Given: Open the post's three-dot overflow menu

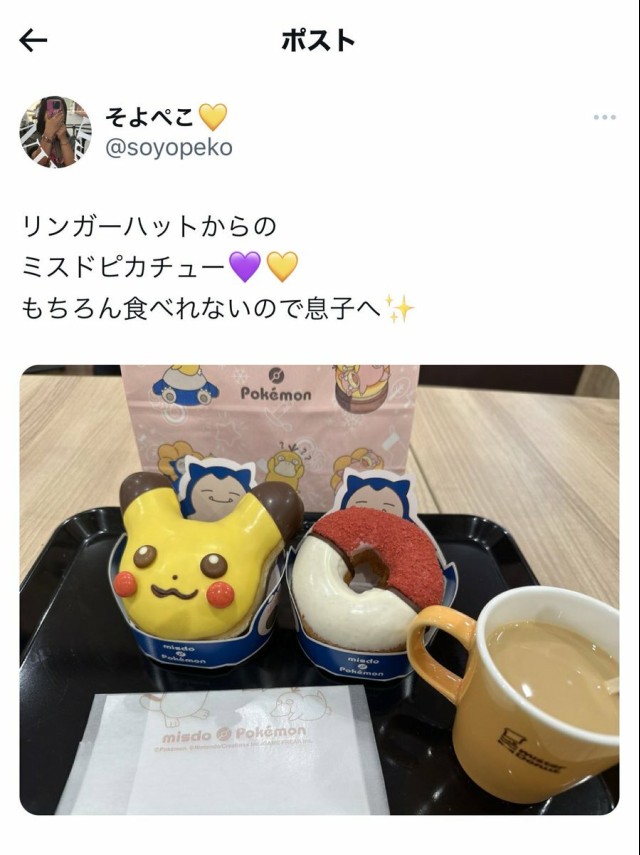Looking at the screenshot, I should pos(604,118).
